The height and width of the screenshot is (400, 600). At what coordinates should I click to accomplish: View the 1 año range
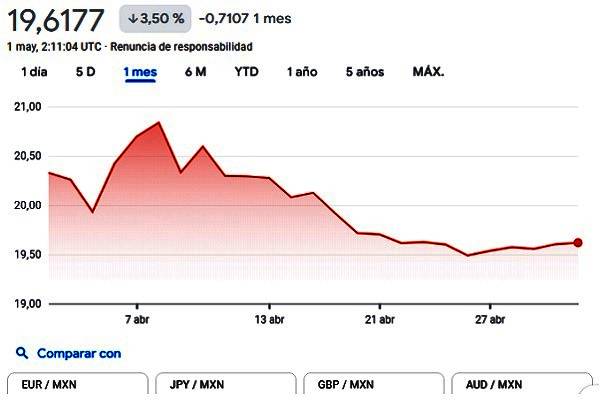click(303, 72)
